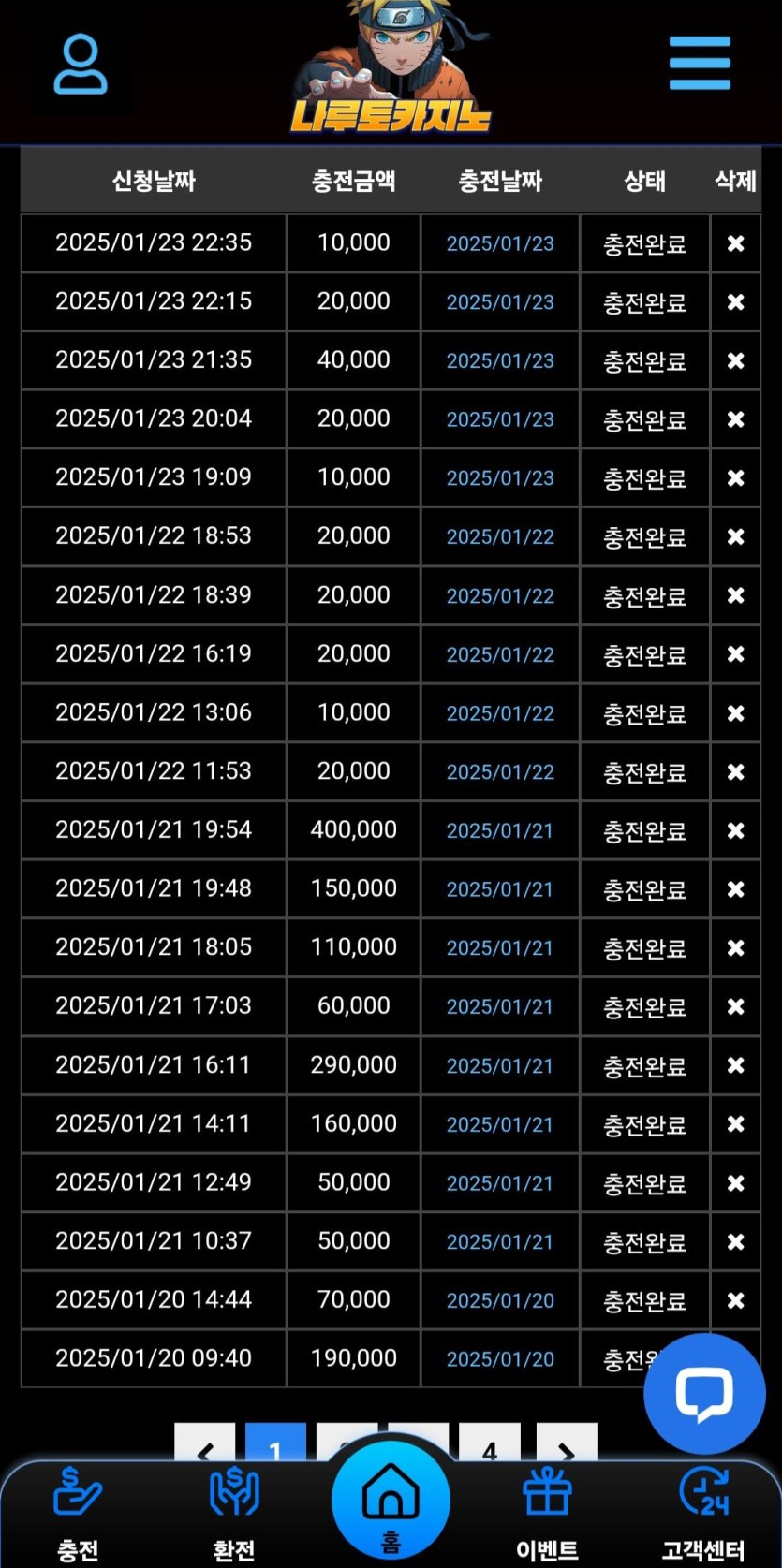This screenshot has height=1568, width=782.
Task: Open the hamburger menu
Action: click(x=700, y=64)
